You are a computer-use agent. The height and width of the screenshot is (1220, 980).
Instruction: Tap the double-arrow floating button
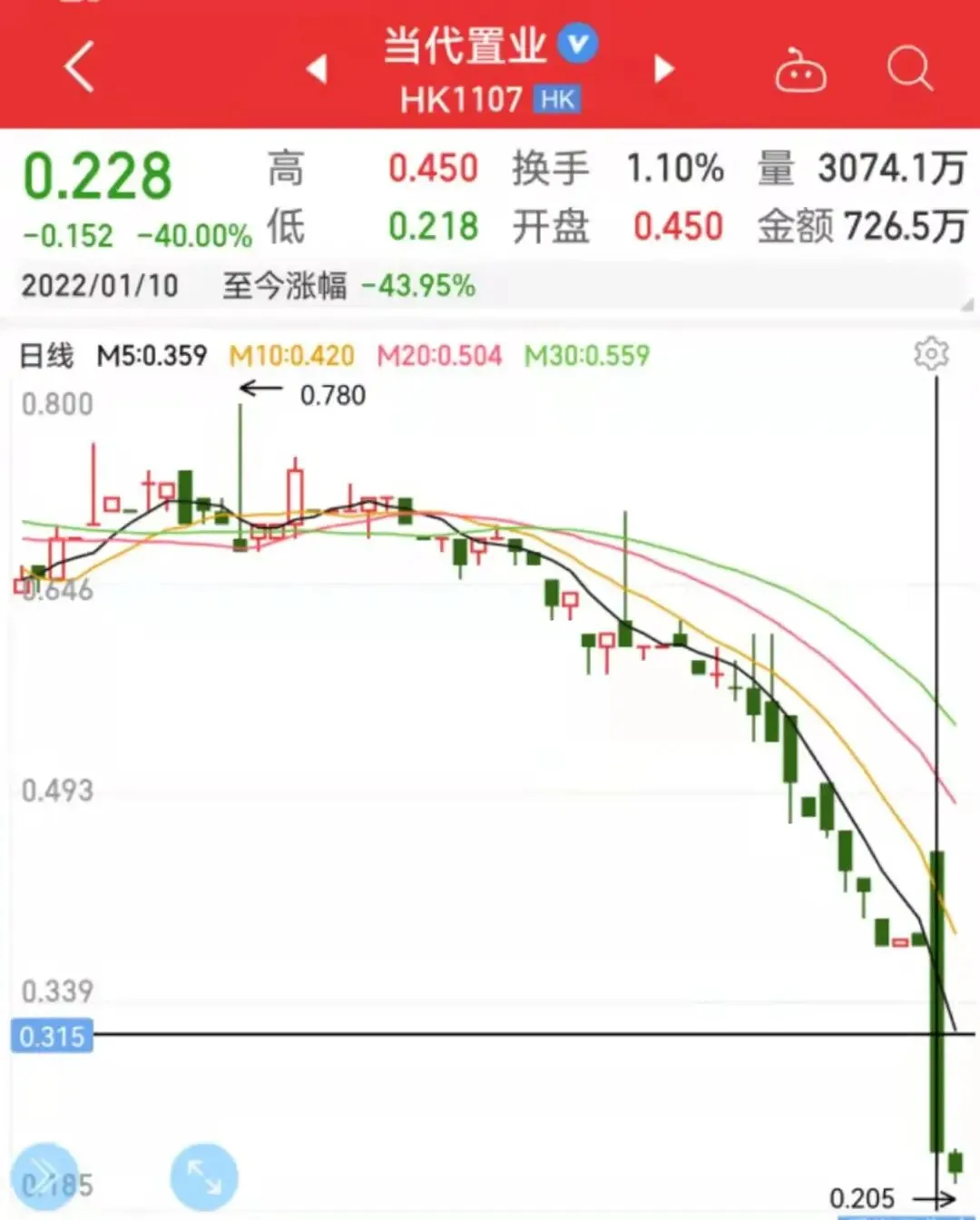[44, 1176]
